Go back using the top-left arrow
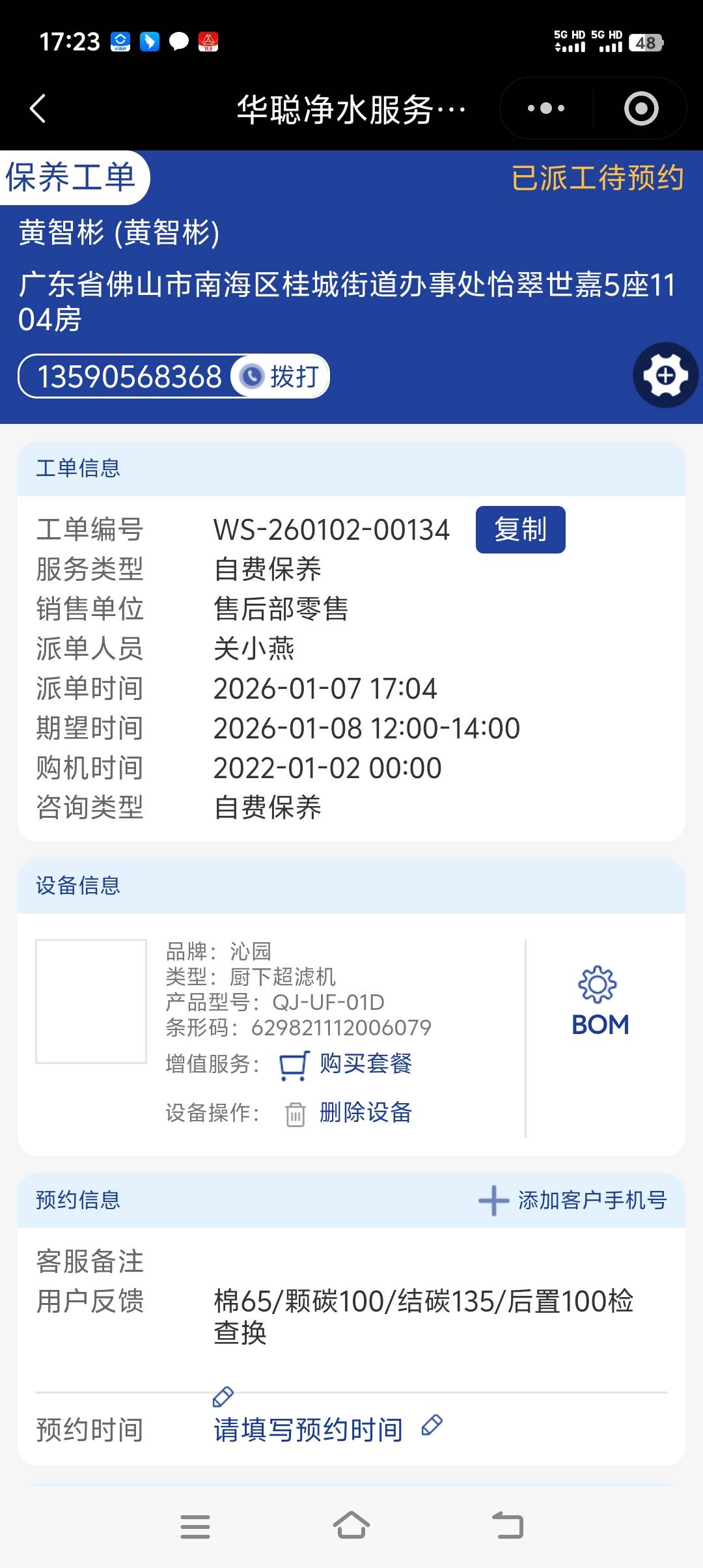 (x=38, y=108)
